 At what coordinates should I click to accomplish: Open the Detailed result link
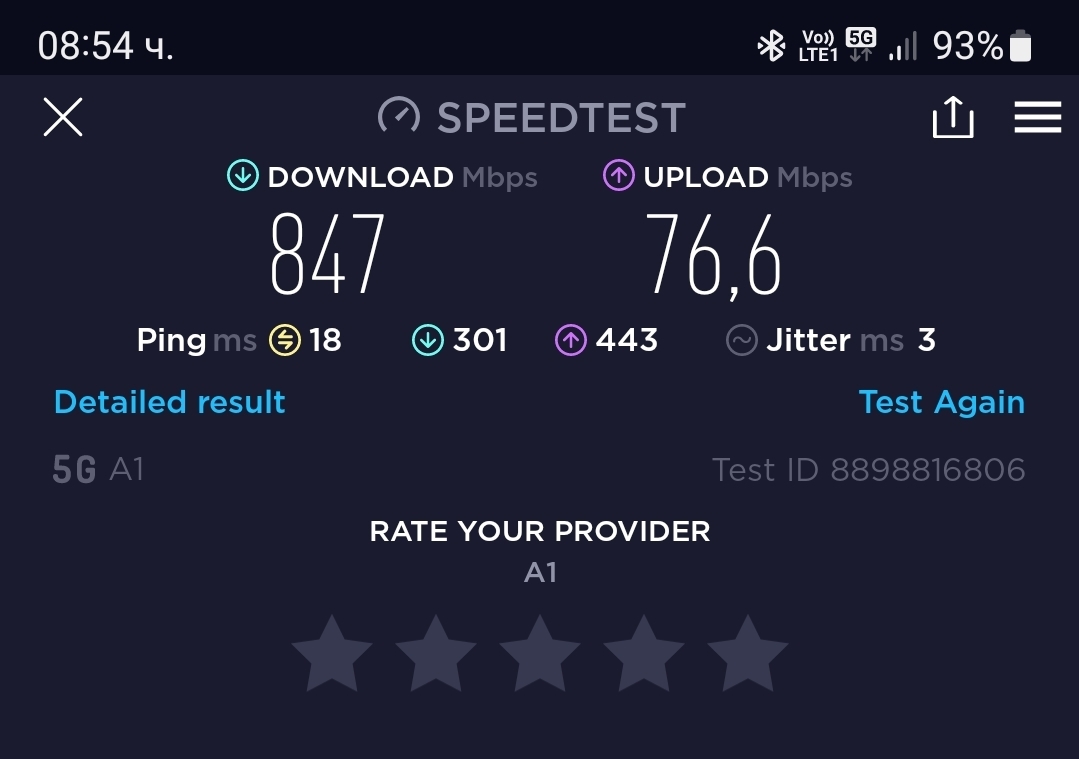[x=169, y=402]
